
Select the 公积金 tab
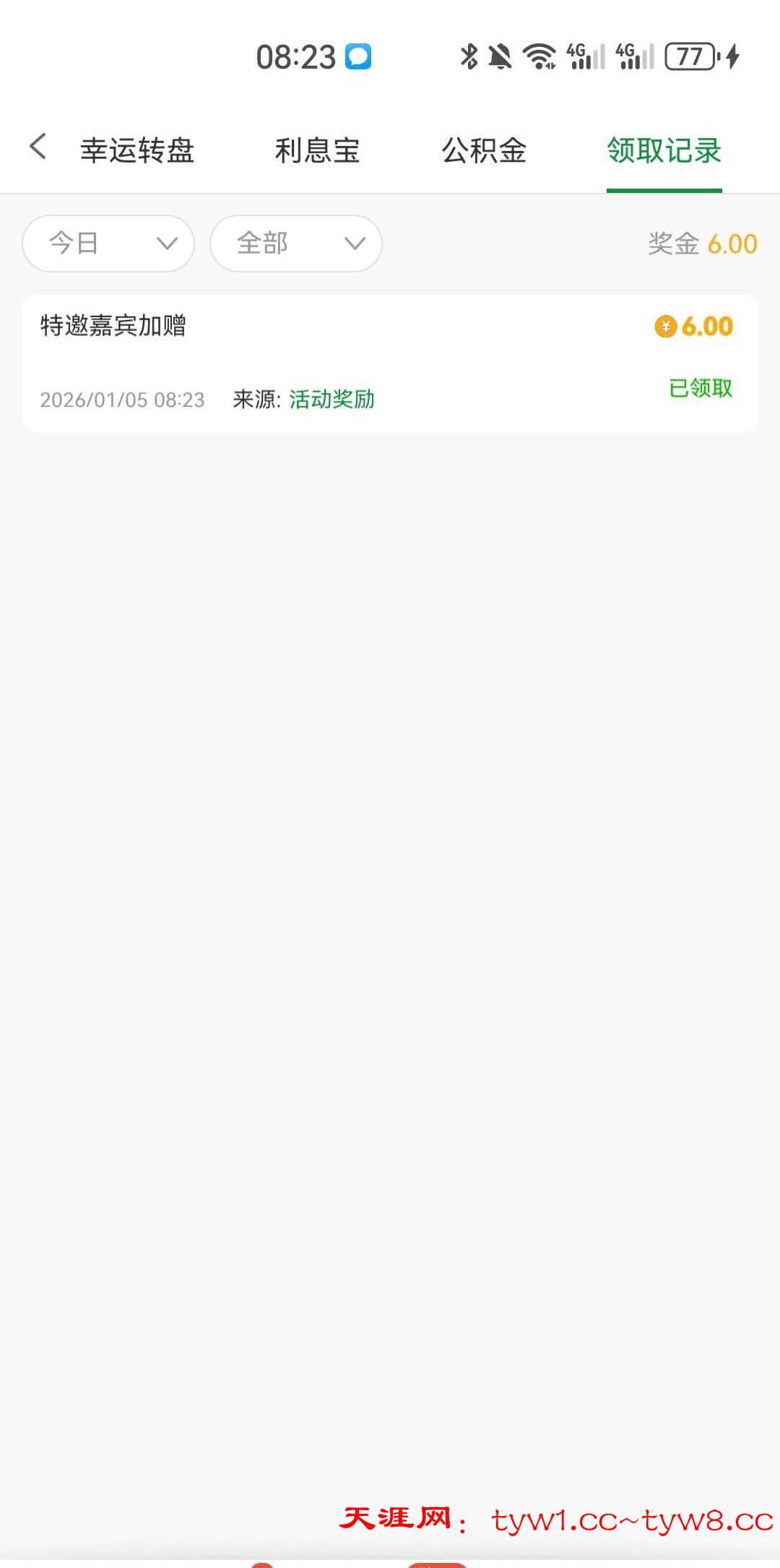tap(484, 150)
